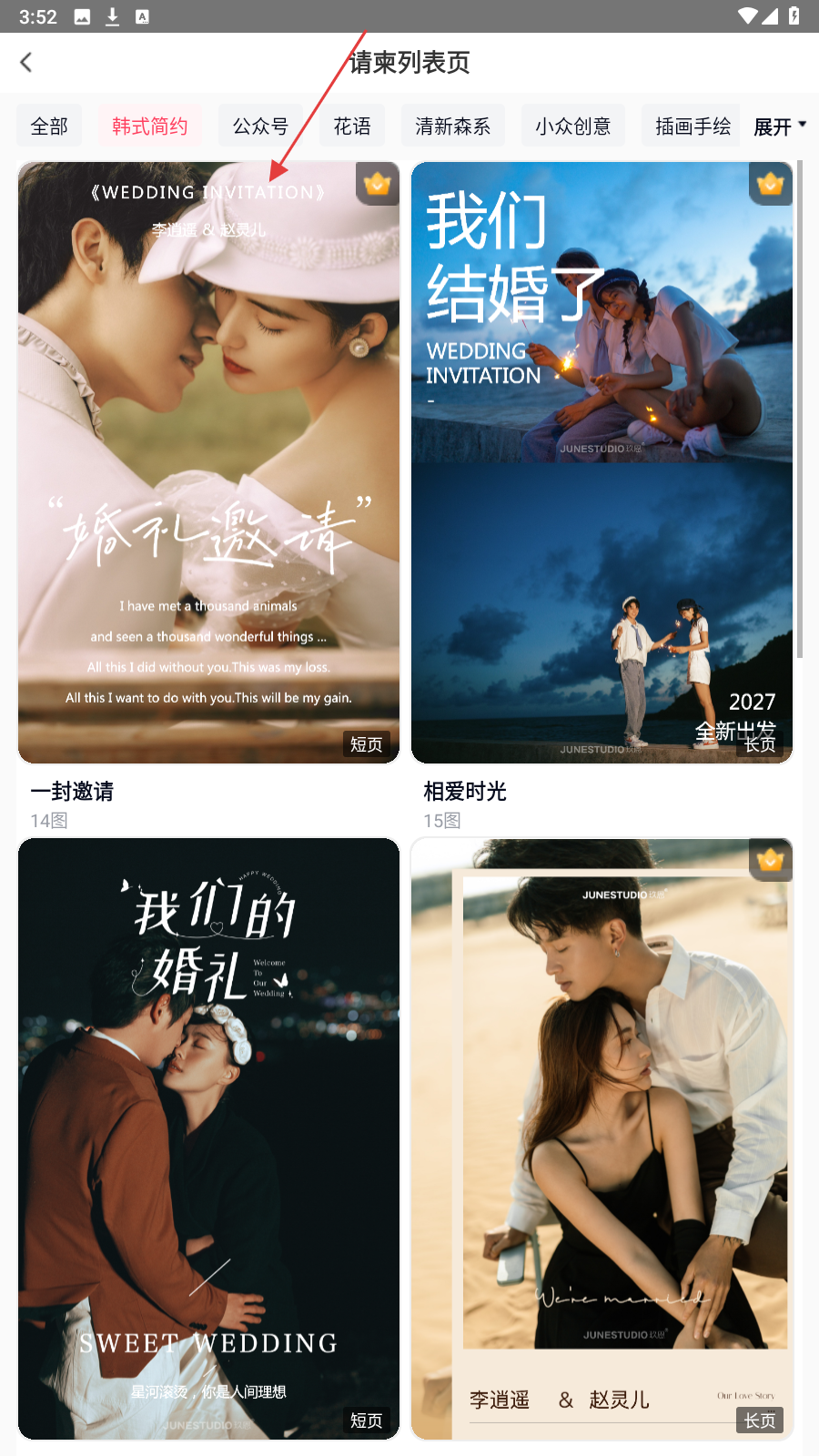Viewport: 819px width, 1456px height.
Task: Switch to the 韩式简约 category
Action: [149, 126]
